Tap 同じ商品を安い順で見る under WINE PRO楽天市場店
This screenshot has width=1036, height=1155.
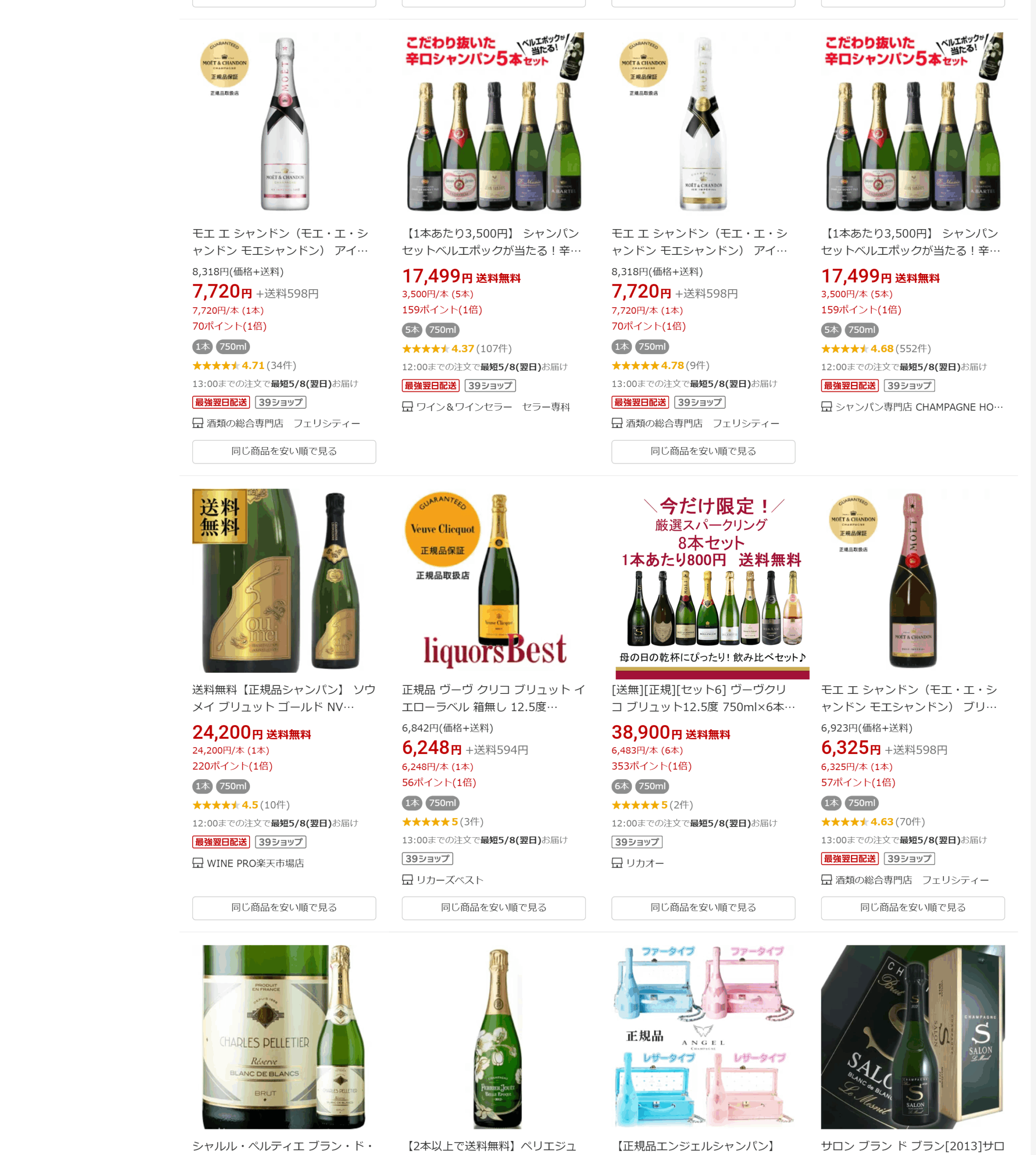pyautogui.click(x=283, y=907)
